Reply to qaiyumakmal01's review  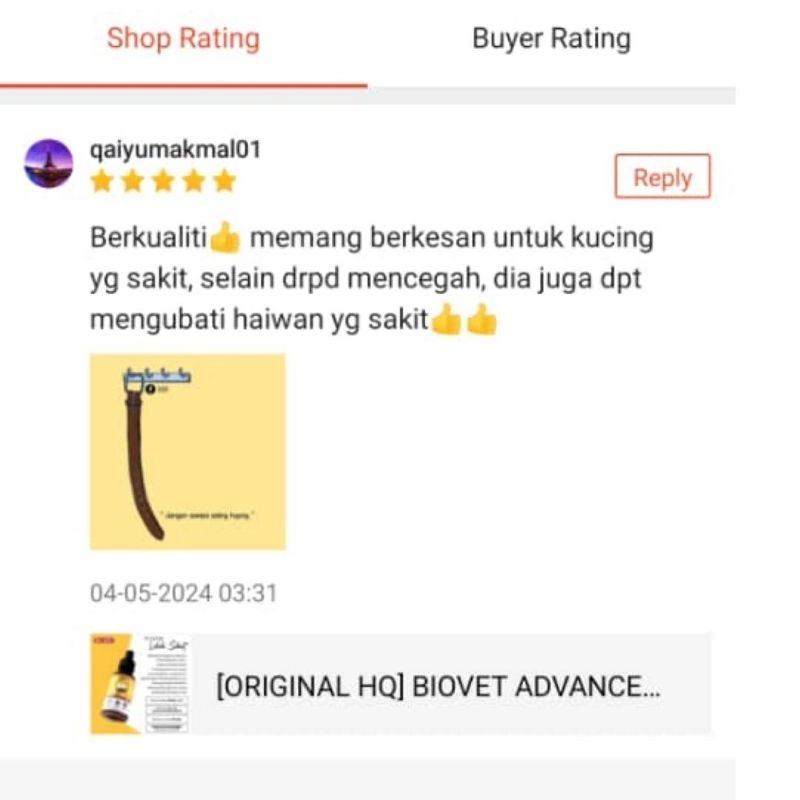click(662, 176)
